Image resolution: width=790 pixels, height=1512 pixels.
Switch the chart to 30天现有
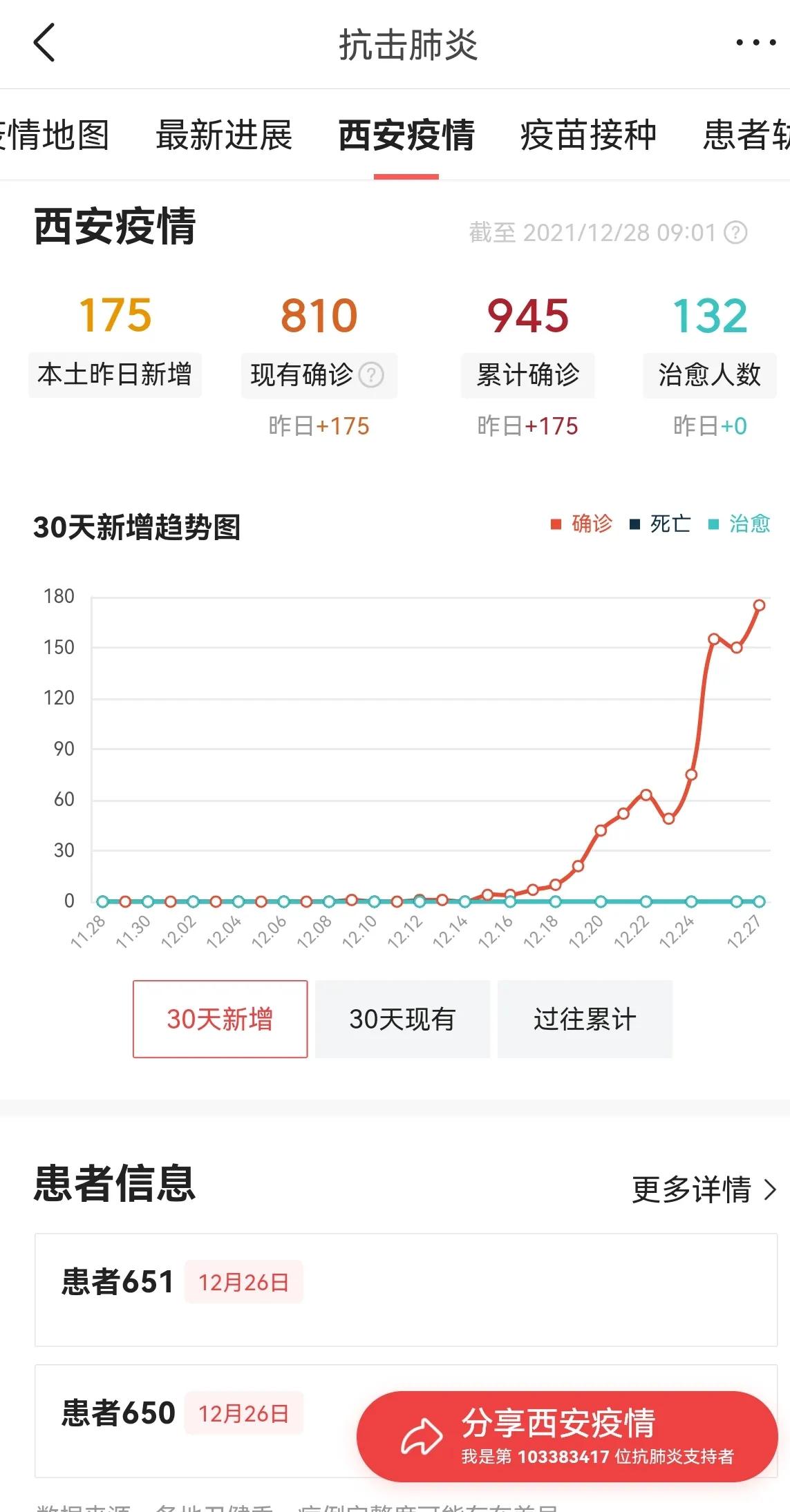402,1019
